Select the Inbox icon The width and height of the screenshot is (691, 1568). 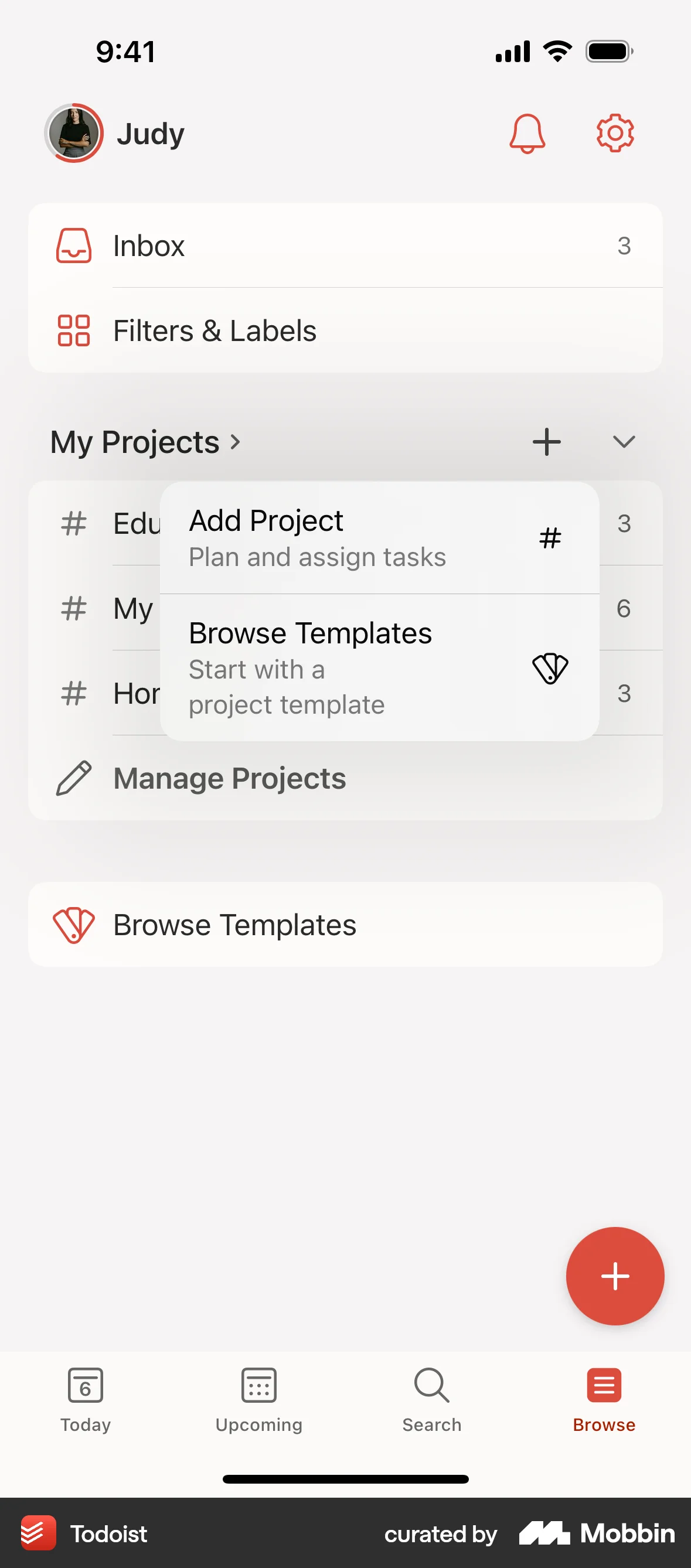[74, 246]
